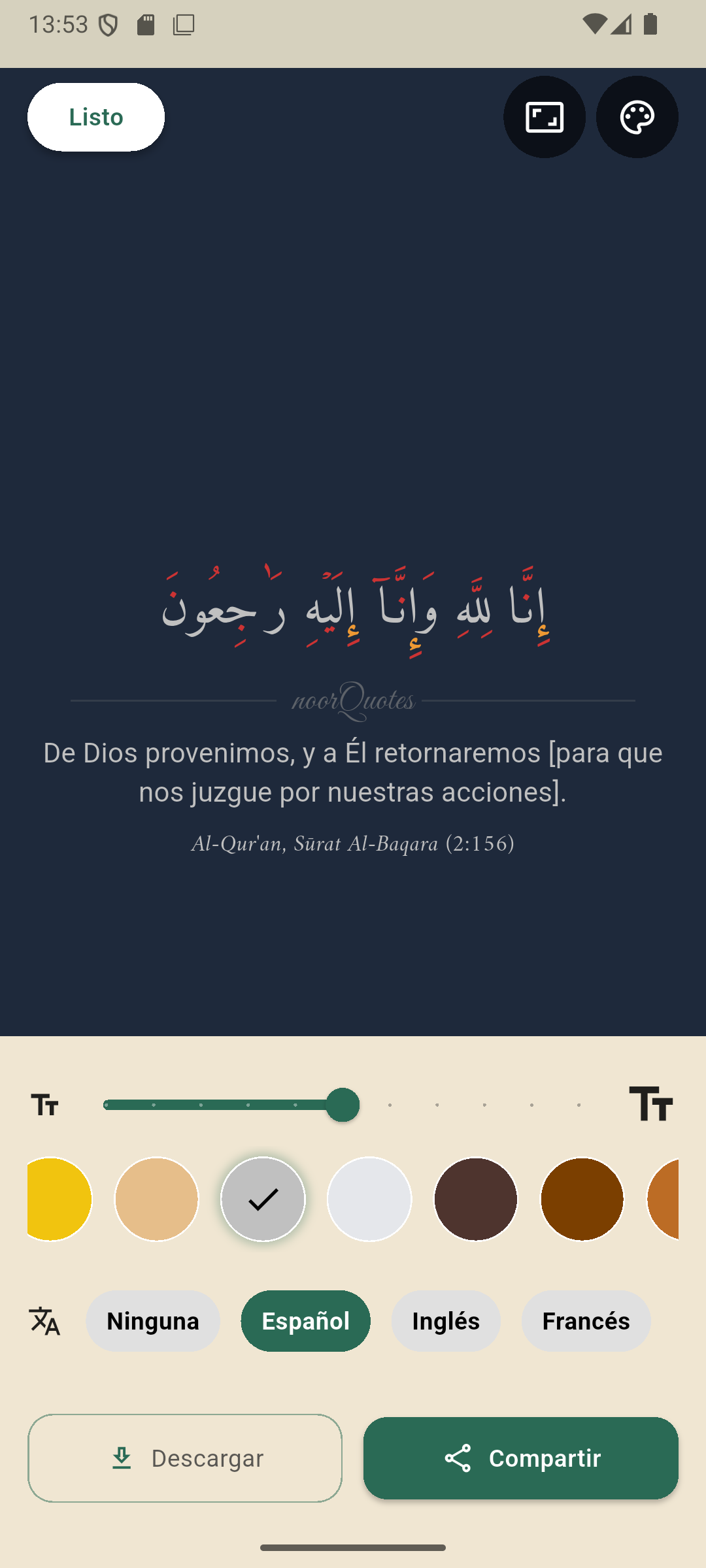Select the Francés translation
706x1568 pixels.
tap(586, 1321)
